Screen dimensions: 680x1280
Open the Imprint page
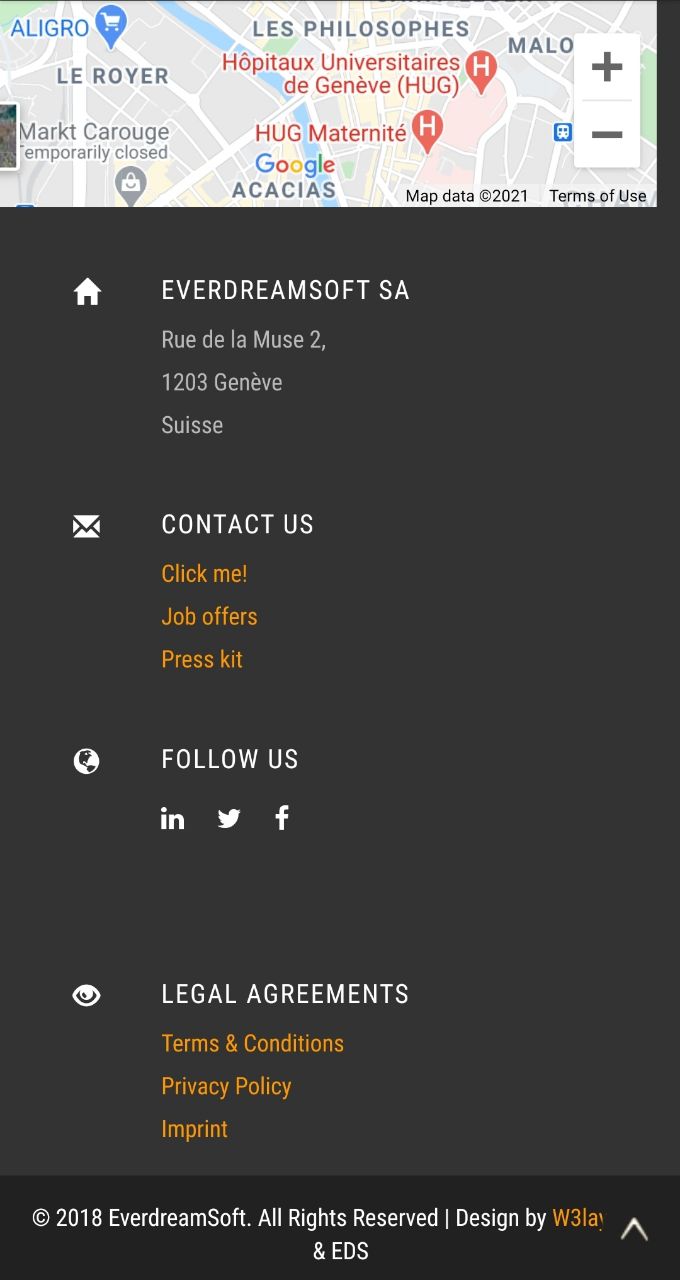[195, 1130]
